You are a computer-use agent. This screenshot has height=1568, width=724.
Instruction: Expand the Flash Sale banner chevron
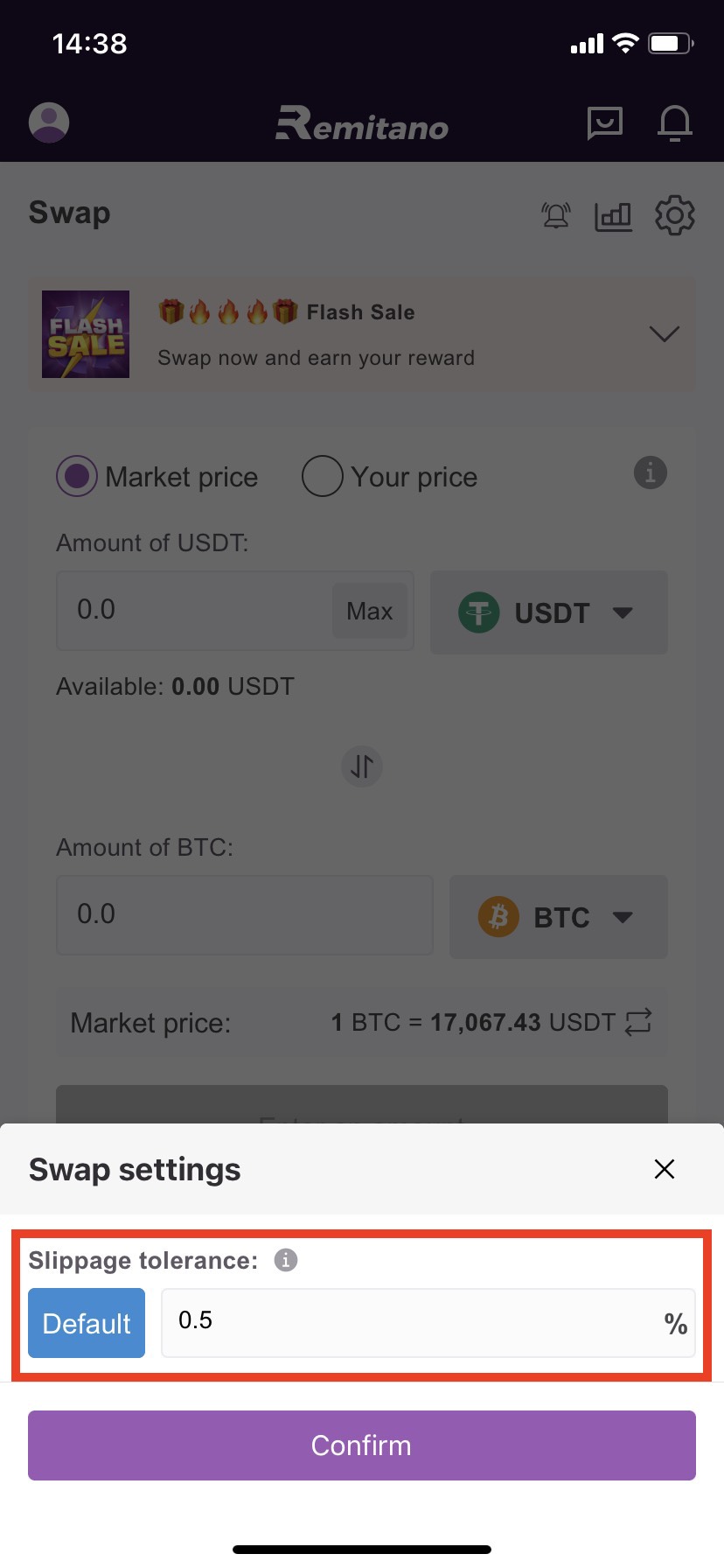[664, 333]
